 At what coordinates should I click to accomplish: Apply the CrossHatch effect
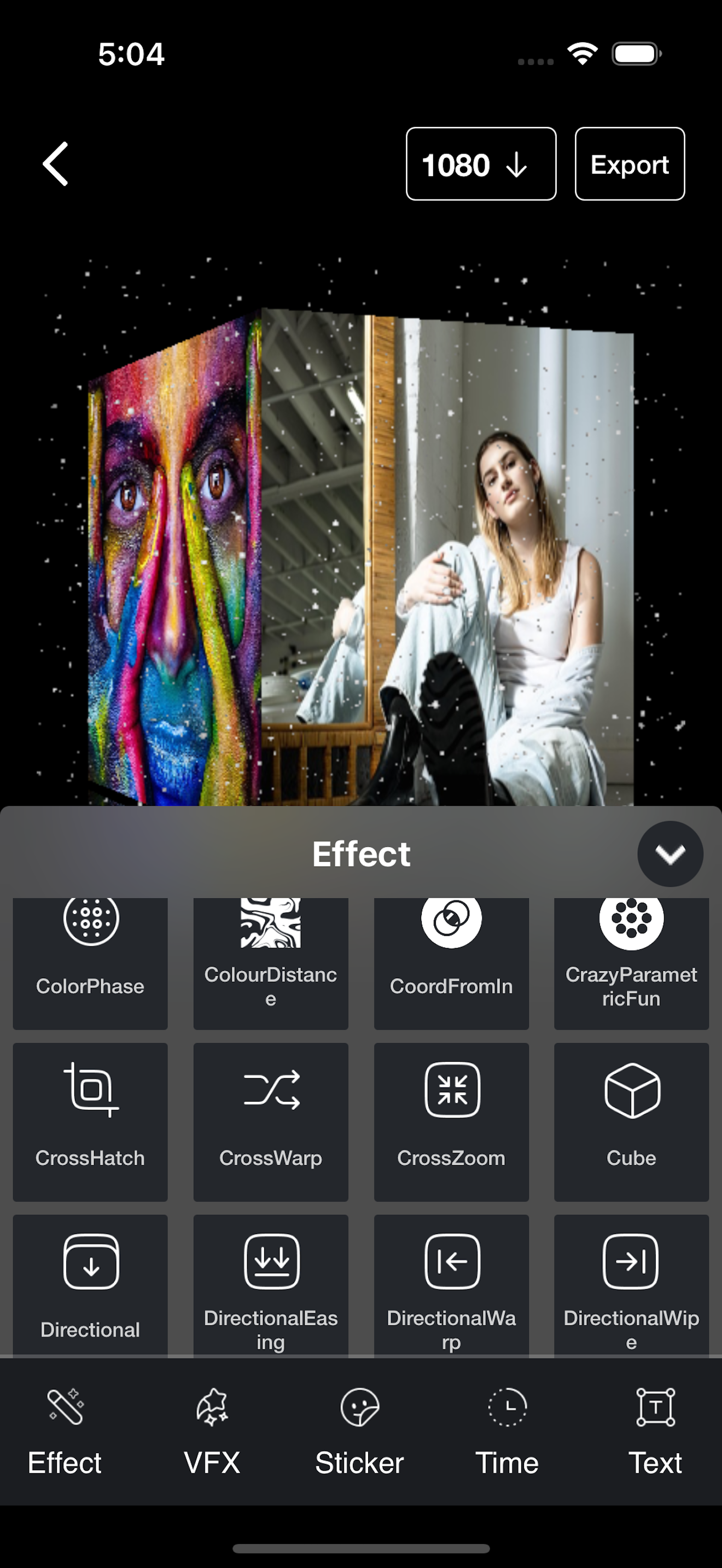click(x=90, y=1121)
